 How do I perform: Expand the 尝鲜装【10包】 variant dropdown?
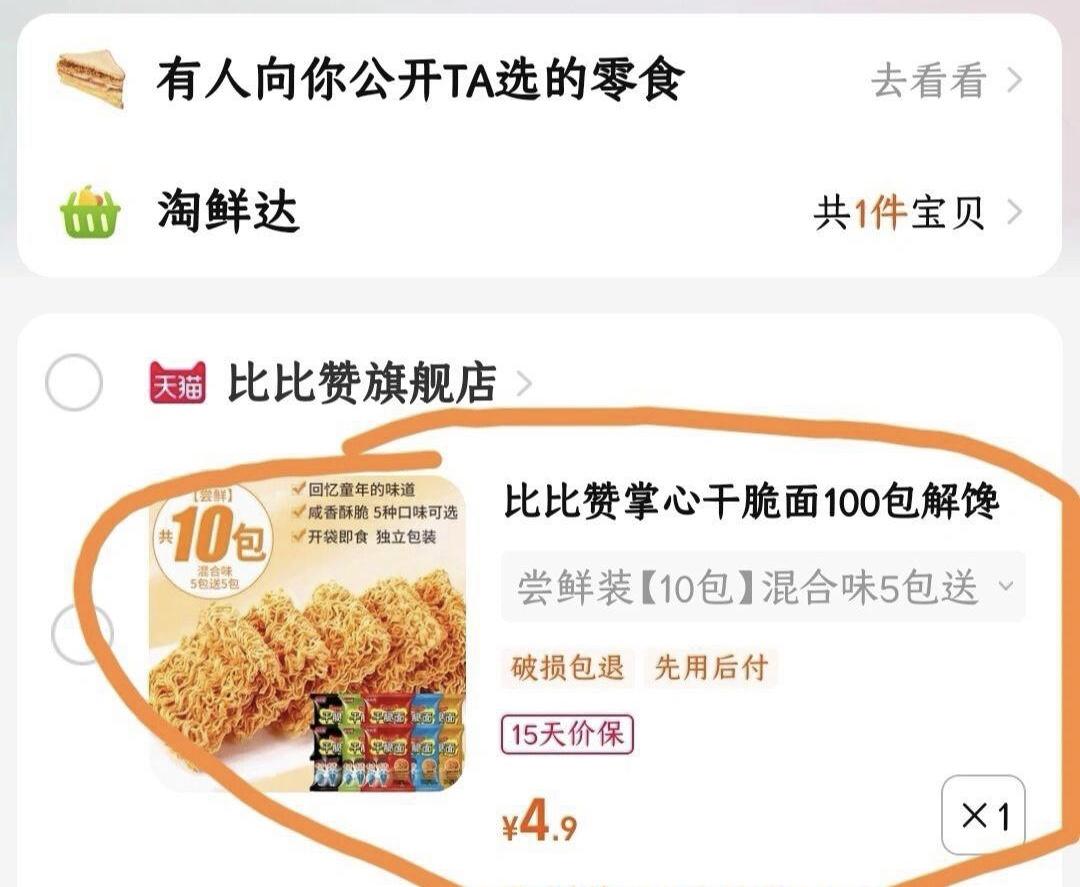(763, 587)
